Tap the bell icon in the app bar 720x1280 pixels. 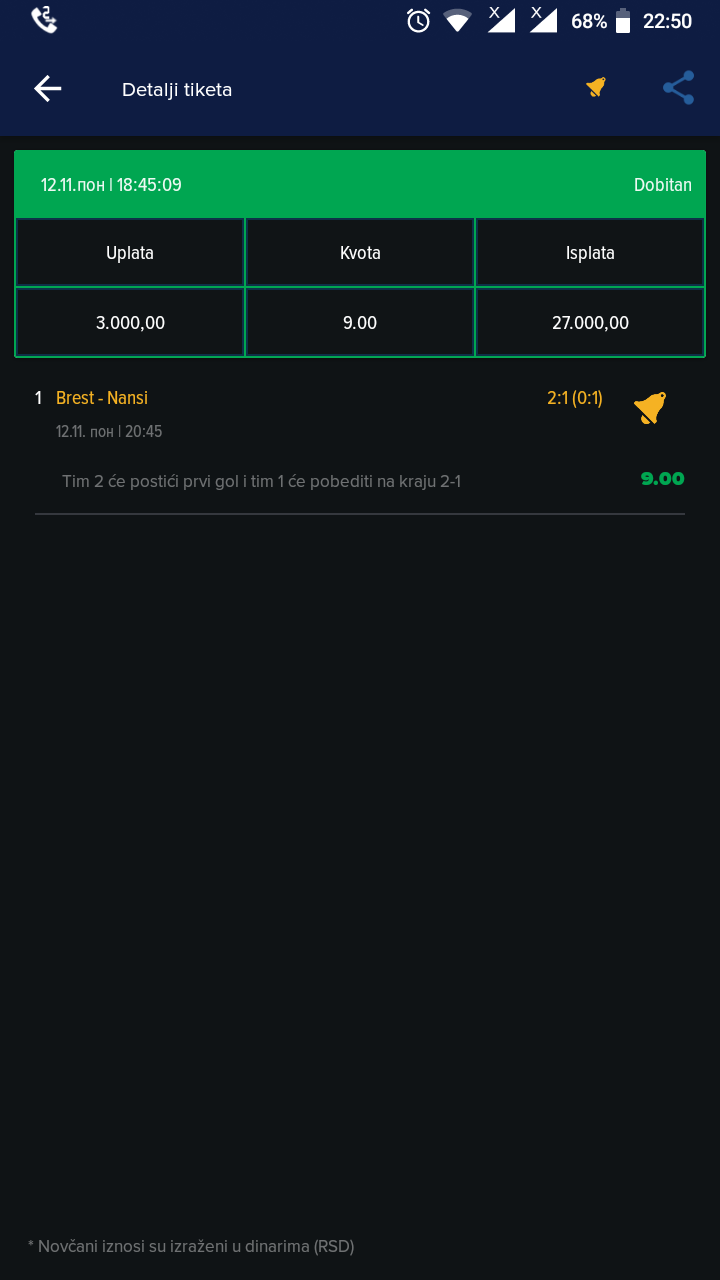coord(596,88)
